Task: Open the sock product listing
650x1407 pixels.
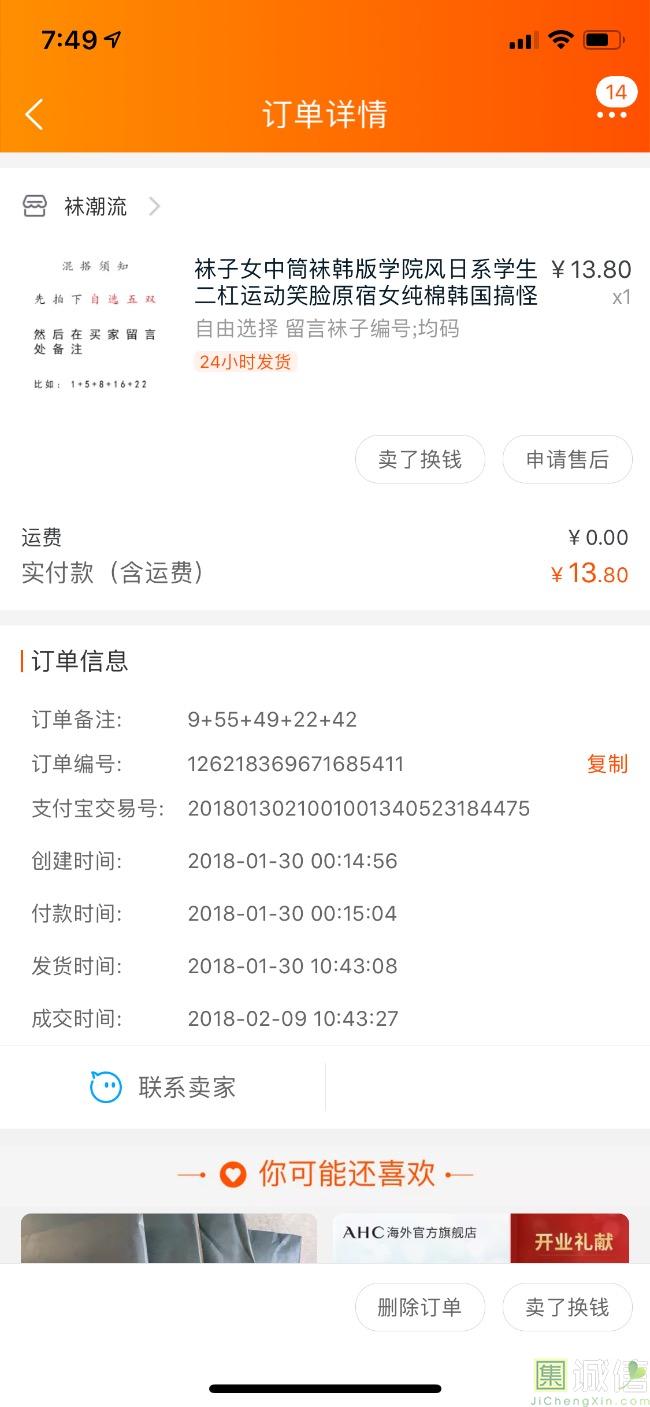Action: pyautogui.click(x=365, y=283)
